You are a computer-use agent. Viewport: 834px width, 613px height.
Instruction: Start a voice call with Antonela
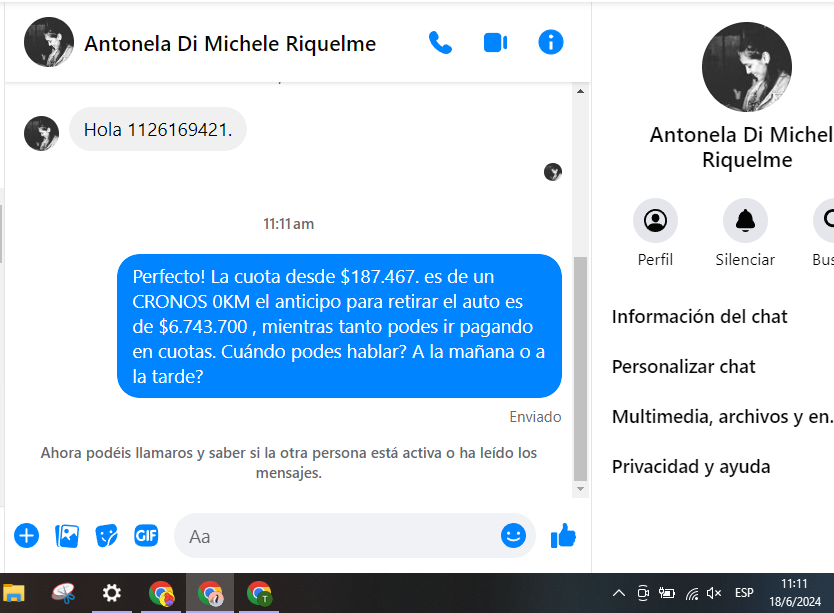[x=440, y=42]
